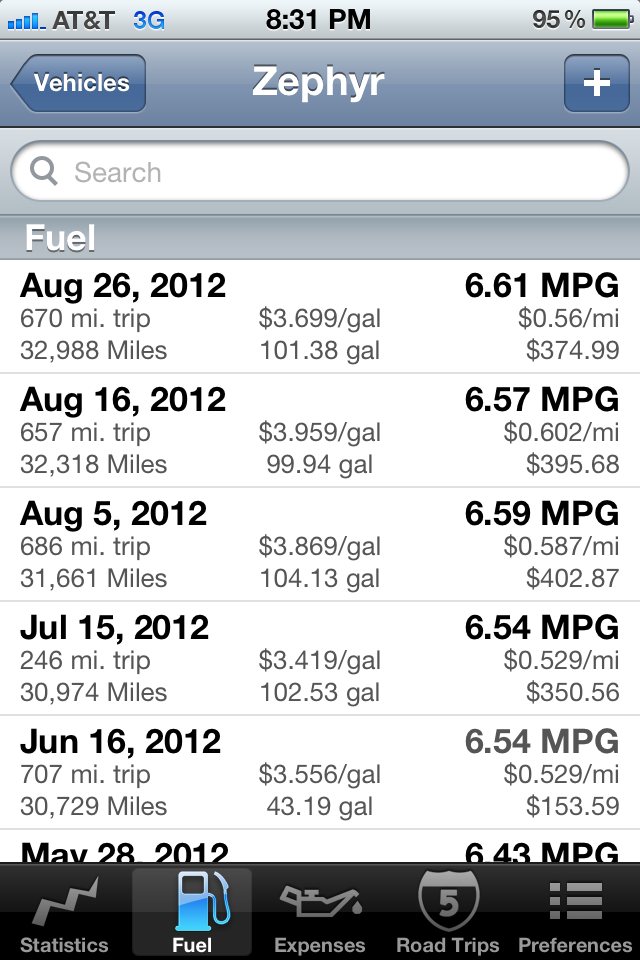Add a new fuel entry
Screen dimensions: 640x960
[x=596, y=83]
